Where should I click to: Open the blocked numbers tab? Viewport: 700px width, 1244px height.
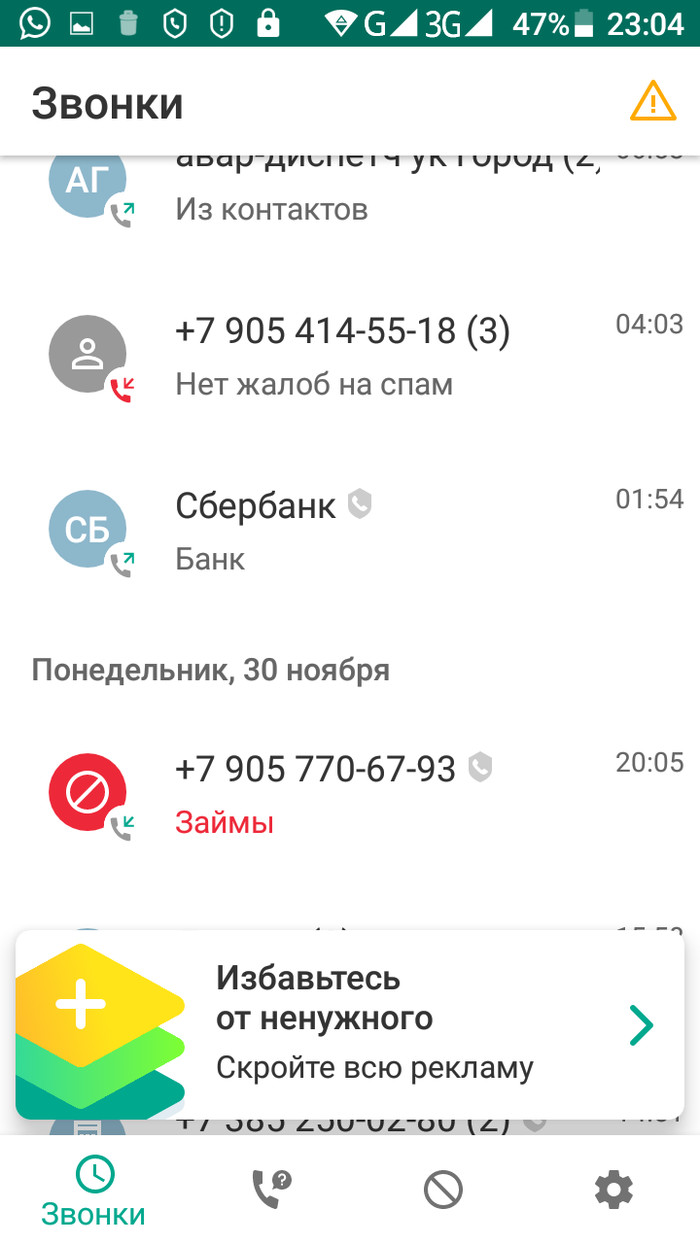pos(442,1190)
